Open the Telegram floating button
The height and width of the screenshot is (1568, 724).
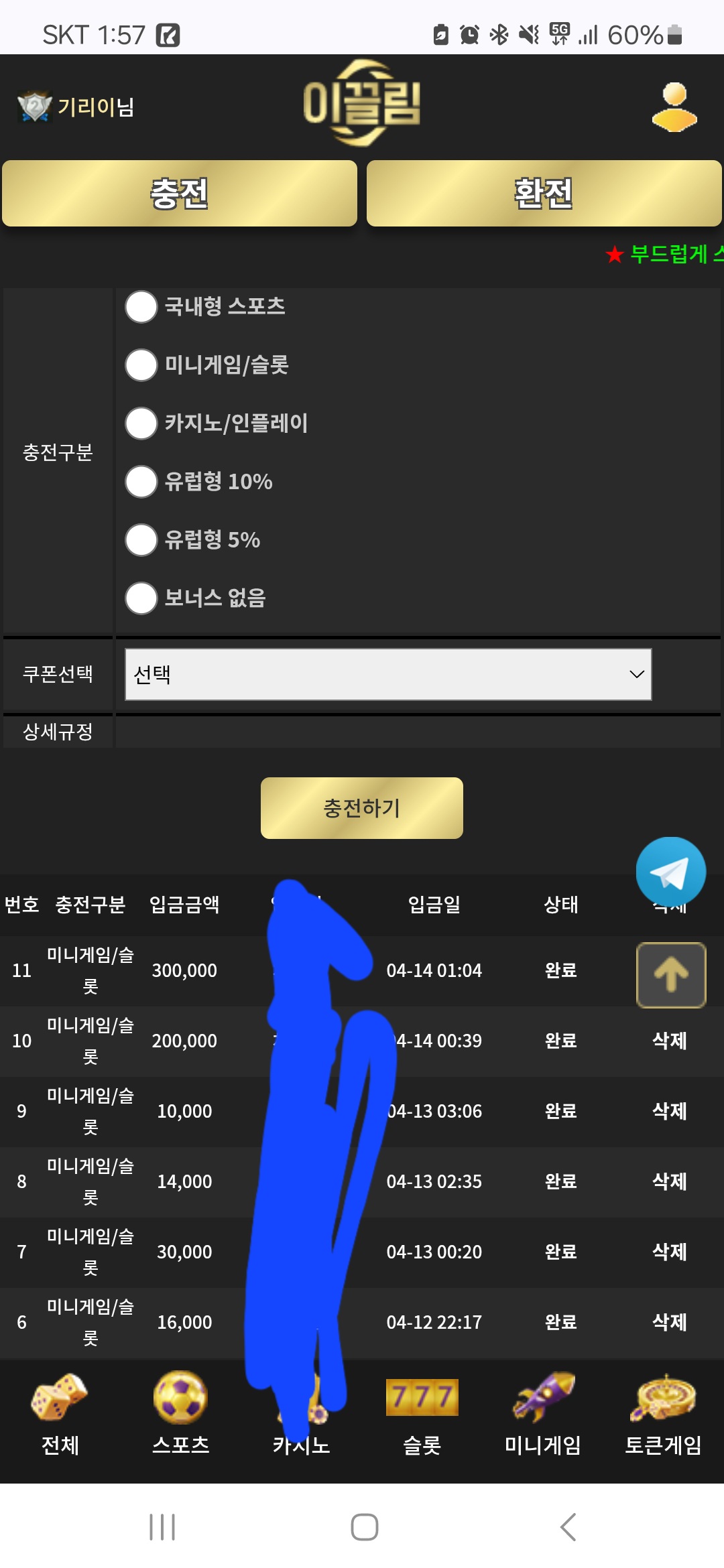(x=670, y=872)
